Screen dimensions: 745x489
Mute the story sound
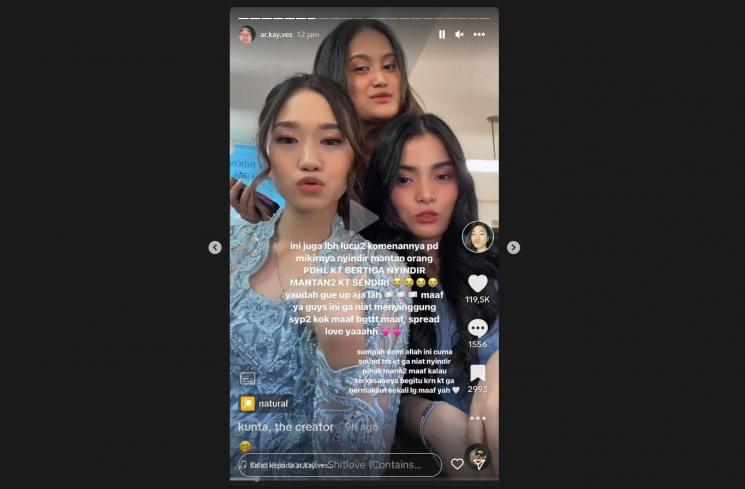[460, 34]
